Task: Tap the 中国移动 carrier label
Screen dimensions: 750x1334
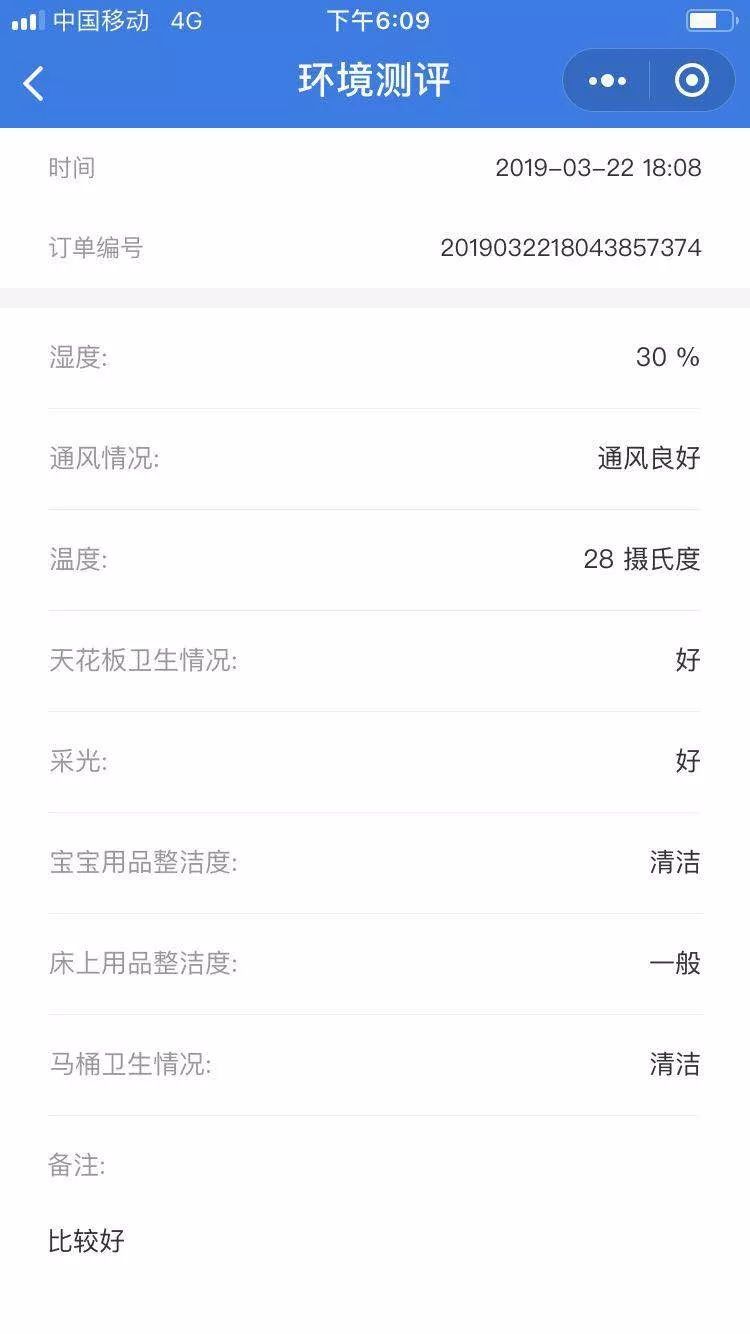Action: click(100, 19)
